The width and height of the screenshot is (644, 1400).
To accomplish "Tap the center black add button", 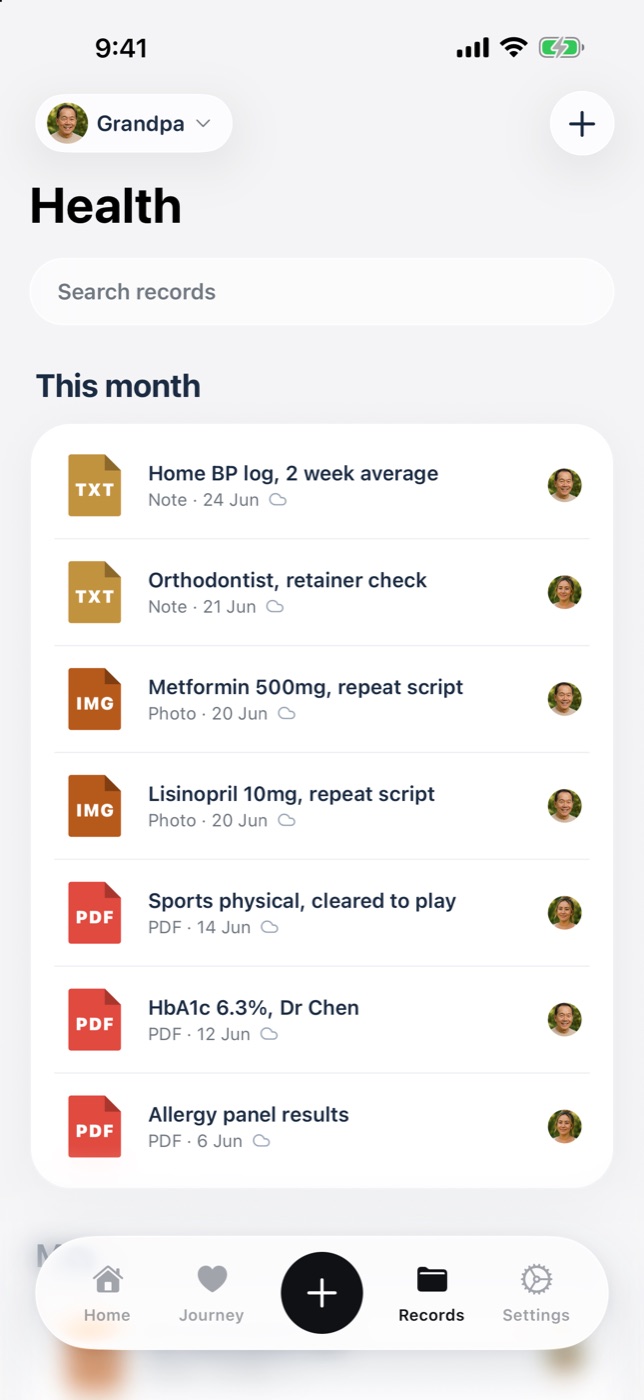I will [x=322, y=1293].
